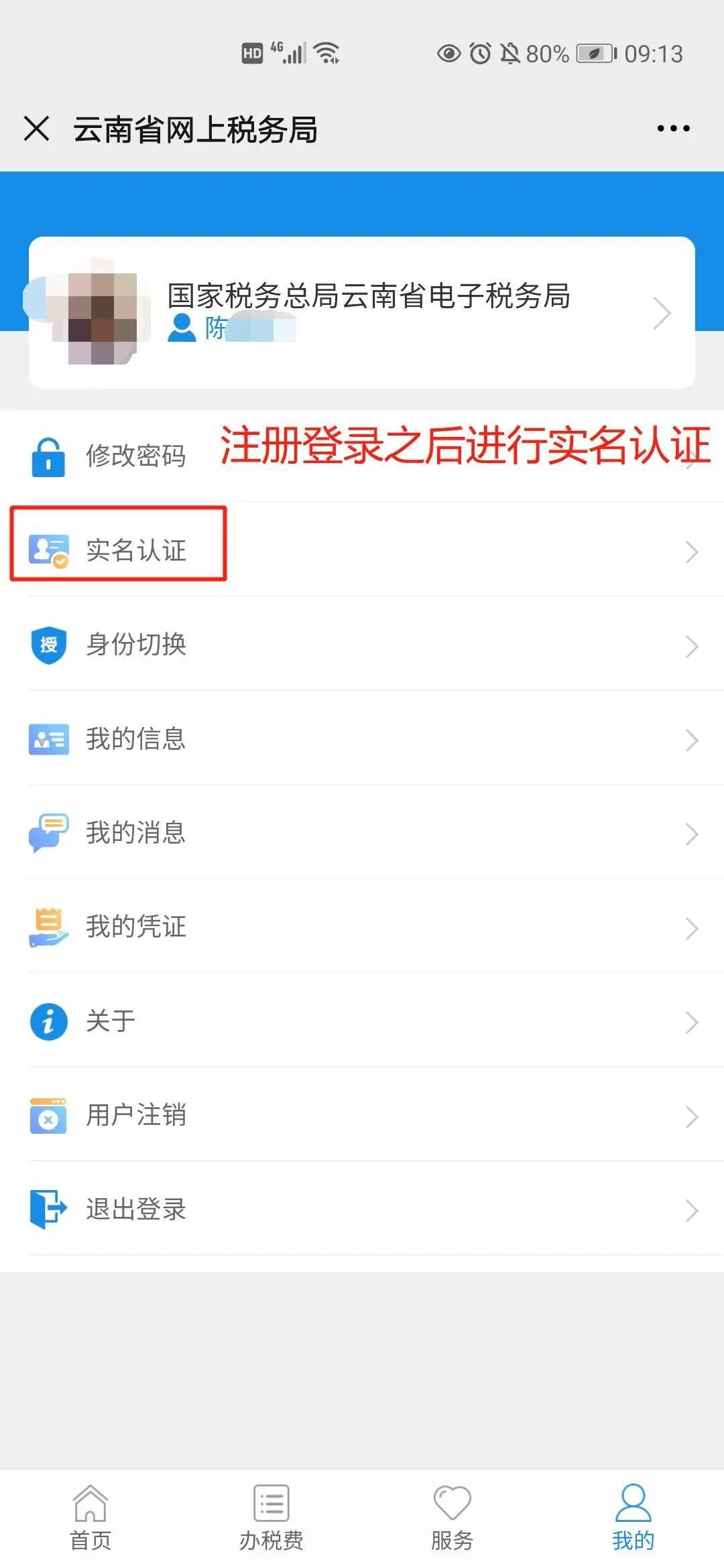Viewport: 724px width, 1568px height.
Task: Go to the 办税费 tab
Action: (x=271, y=1518)
